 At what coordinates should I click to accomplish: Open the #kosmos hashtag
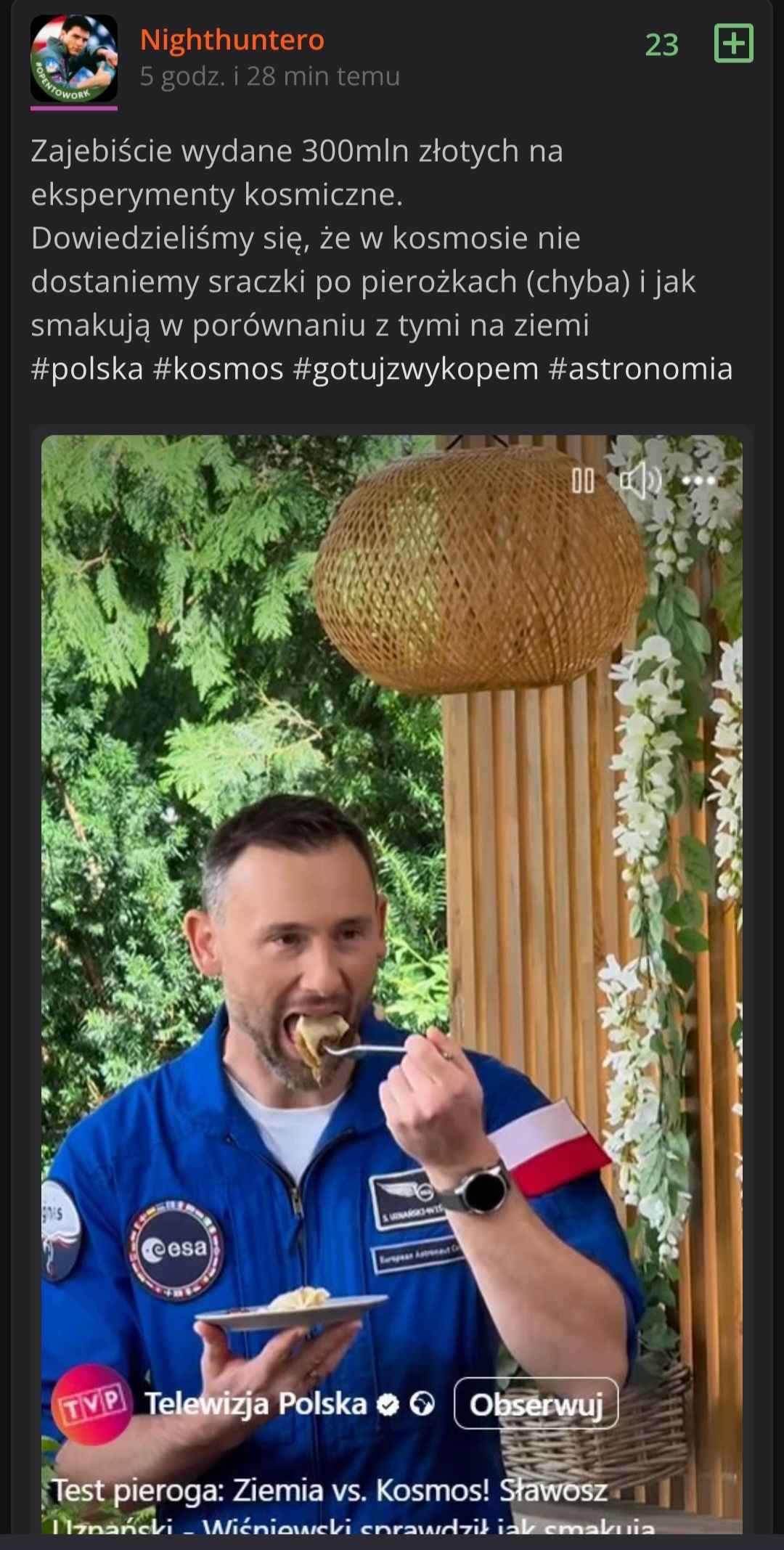coord(218,369)
